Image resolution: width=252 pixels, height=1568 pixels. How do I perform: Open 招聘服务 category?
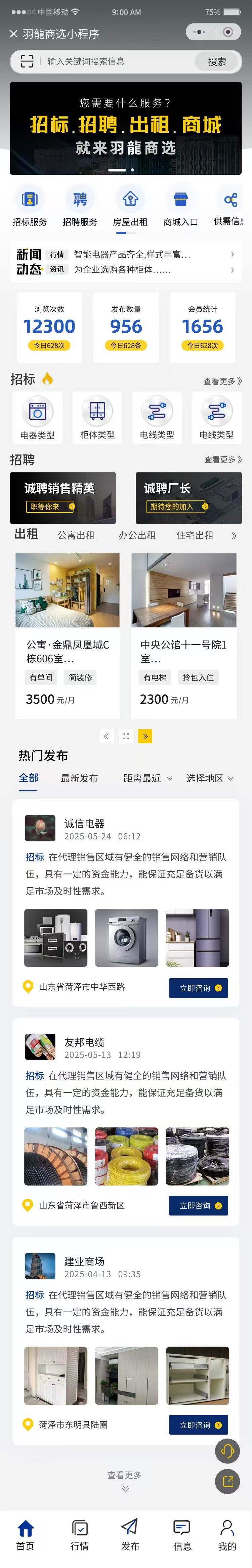click(80, 207)
